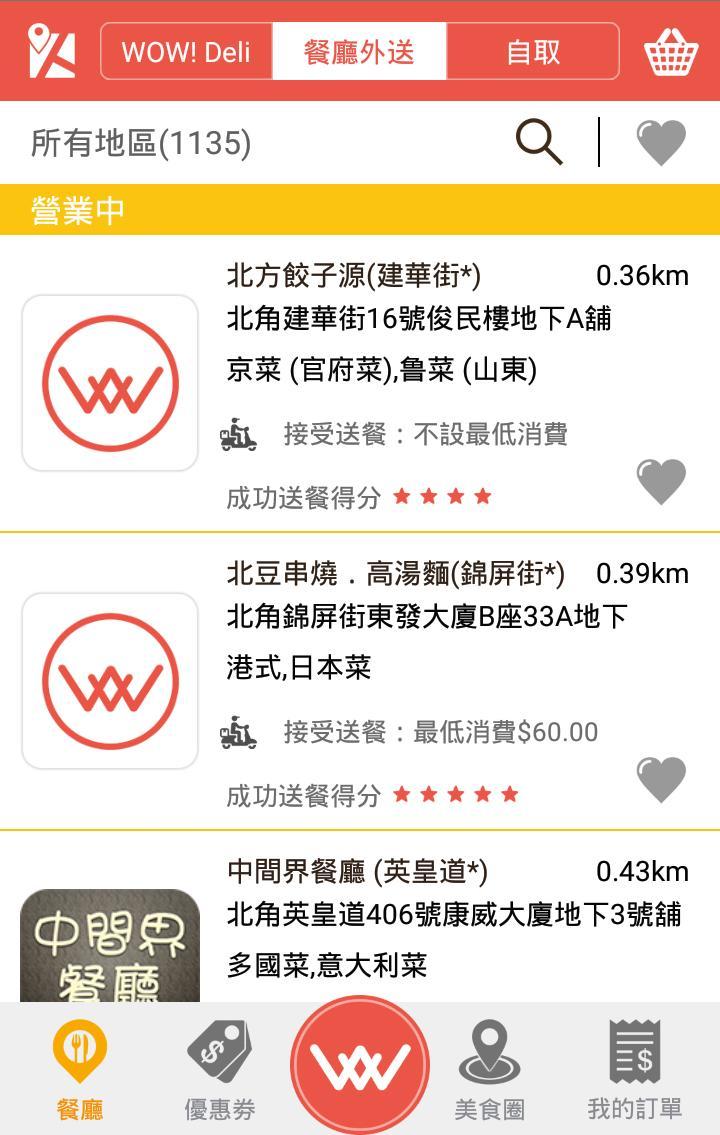This screenshot has height=1135, width=720.
Task: Tap the center red W logo button
Action: pyautogui.click(x=360, y=1064)
